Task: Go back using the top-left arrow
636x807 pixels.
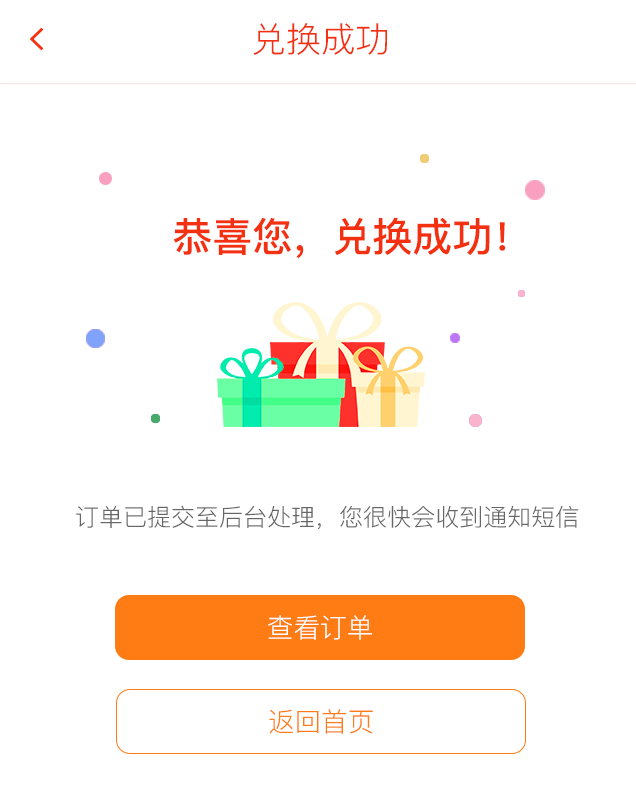Action: pos(37,40)
